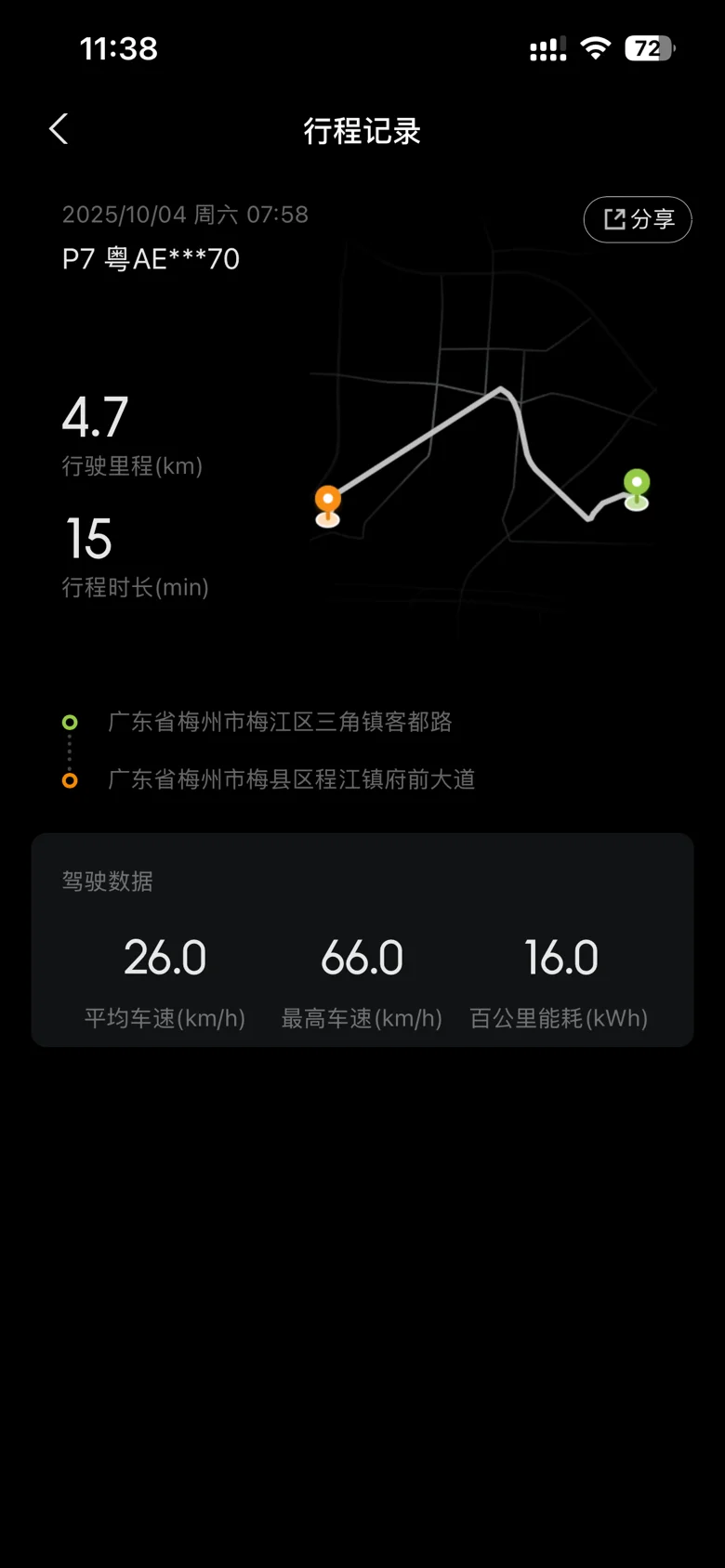725x1568 pixels.
Task: Go back from the trip record page
Action: [59, 129]
